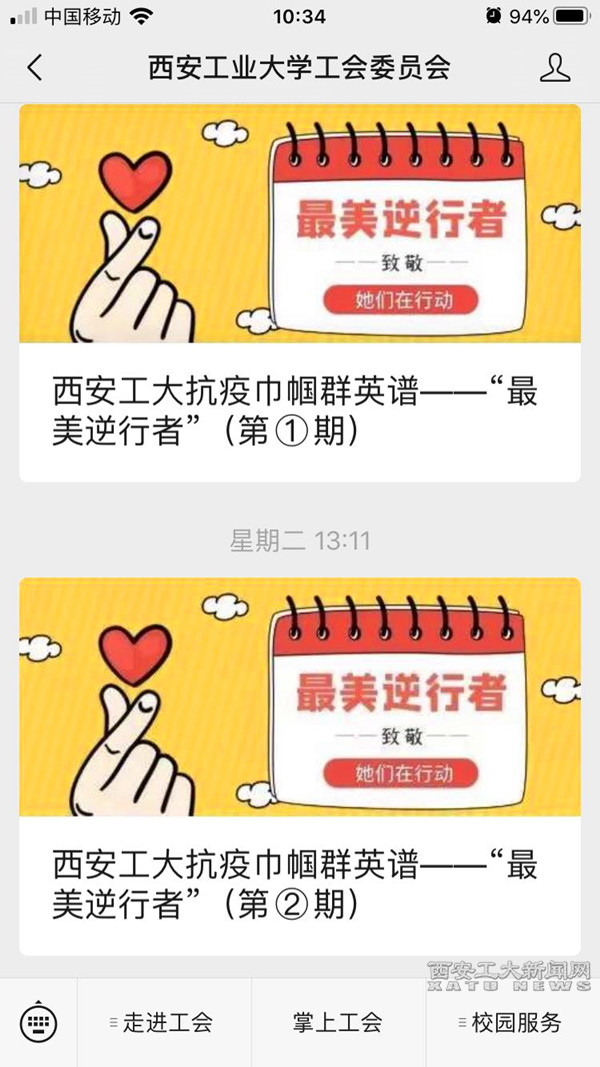Open the 最美逆行者 第②期 article card
The width and height of the screenshot is (600, 1067).
click(x=299, y=766)
